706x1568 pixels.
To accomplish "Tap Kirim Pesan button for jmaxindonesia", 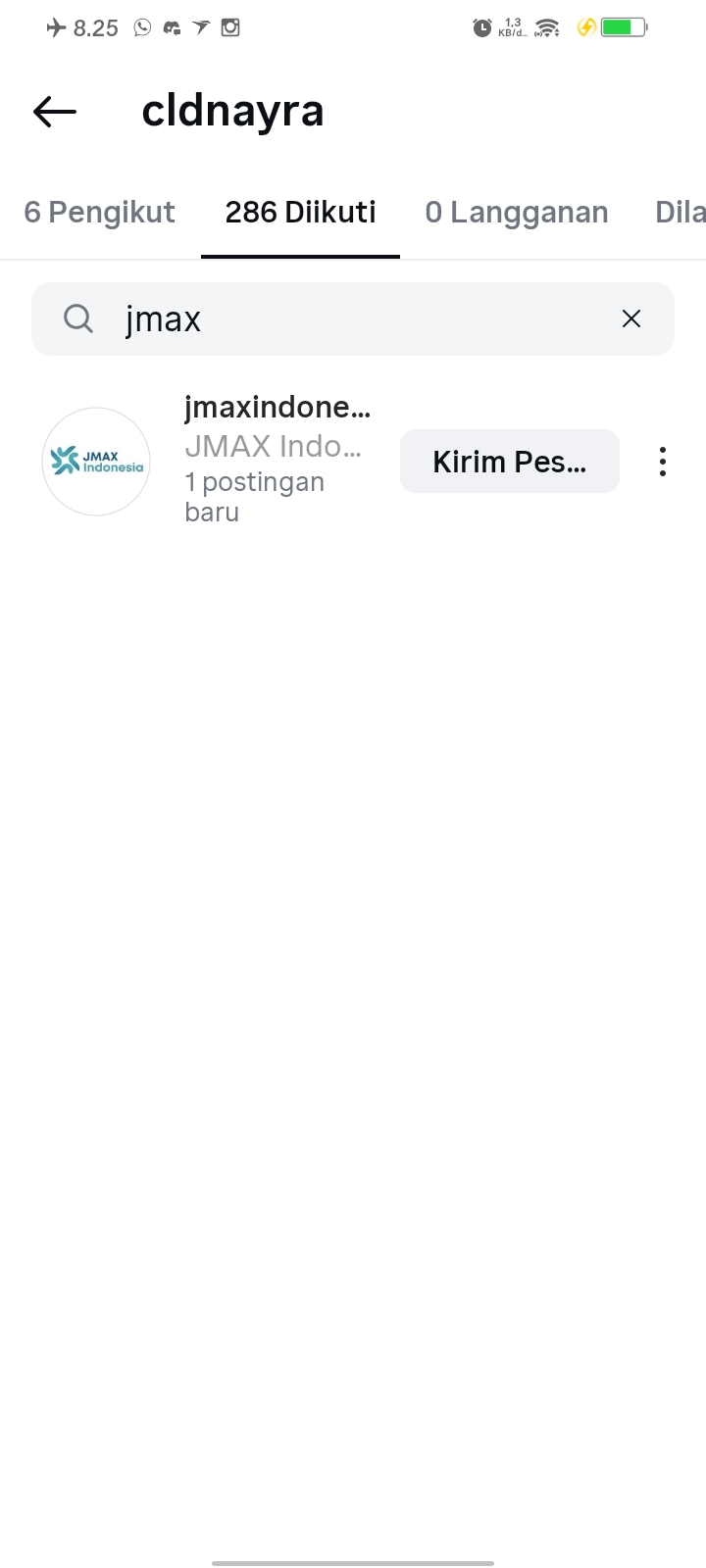I will (509, 462).
